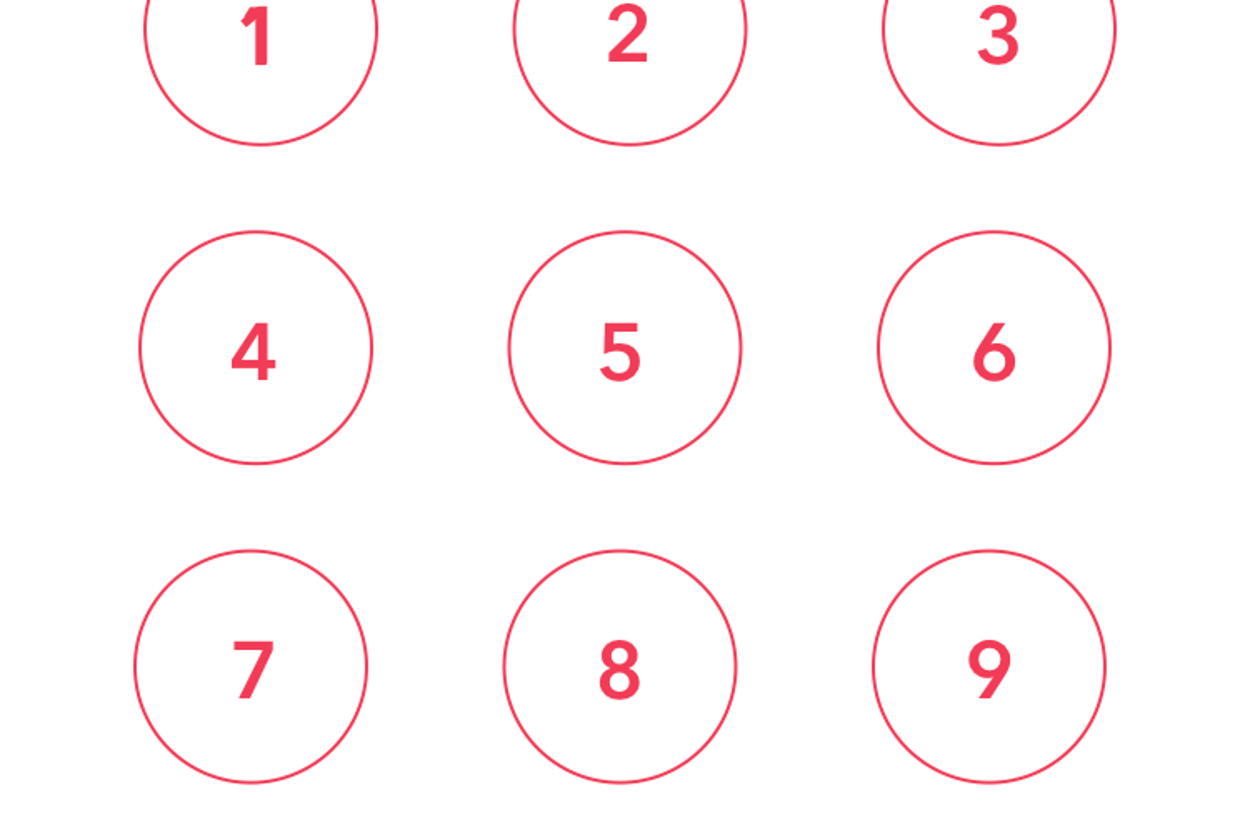This screenshot has width=1250, height=830.
Task: Select digit 9 on the keypad
Action: coord(989,666)
